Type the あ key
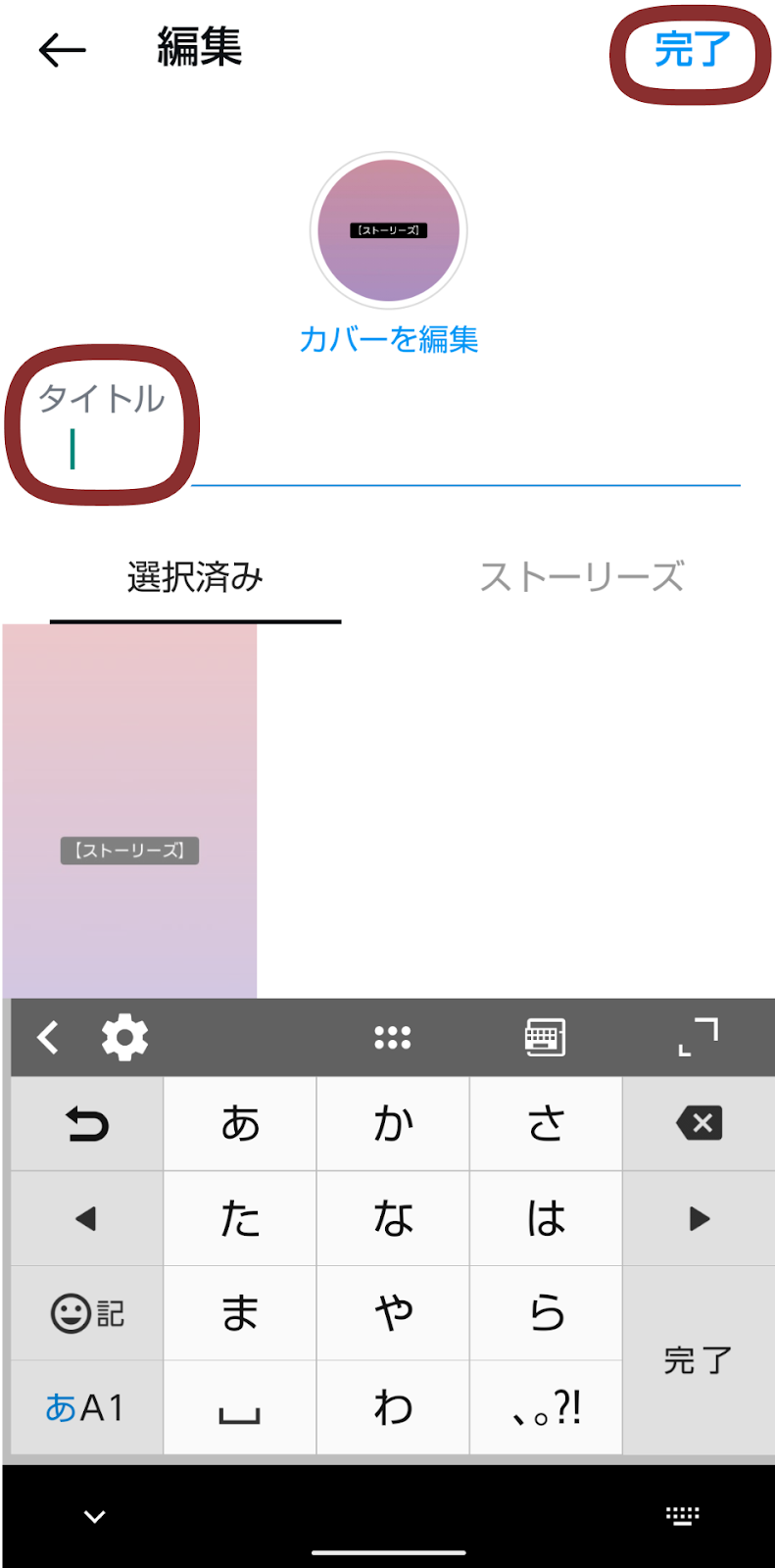 [x=240, y=1123]
